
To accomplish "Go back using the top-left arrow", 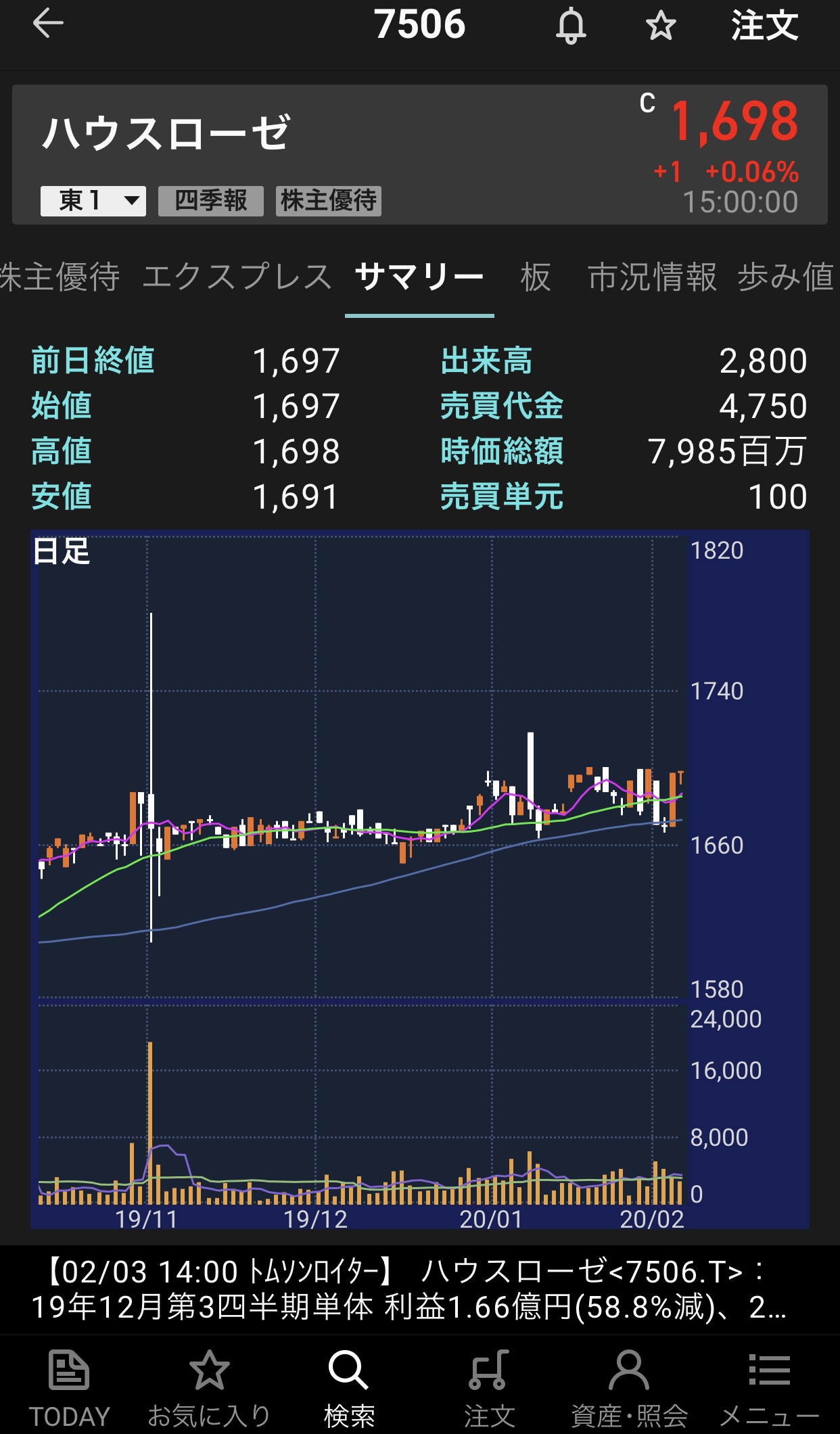I will pyautogui.click(x=48, y=24).
